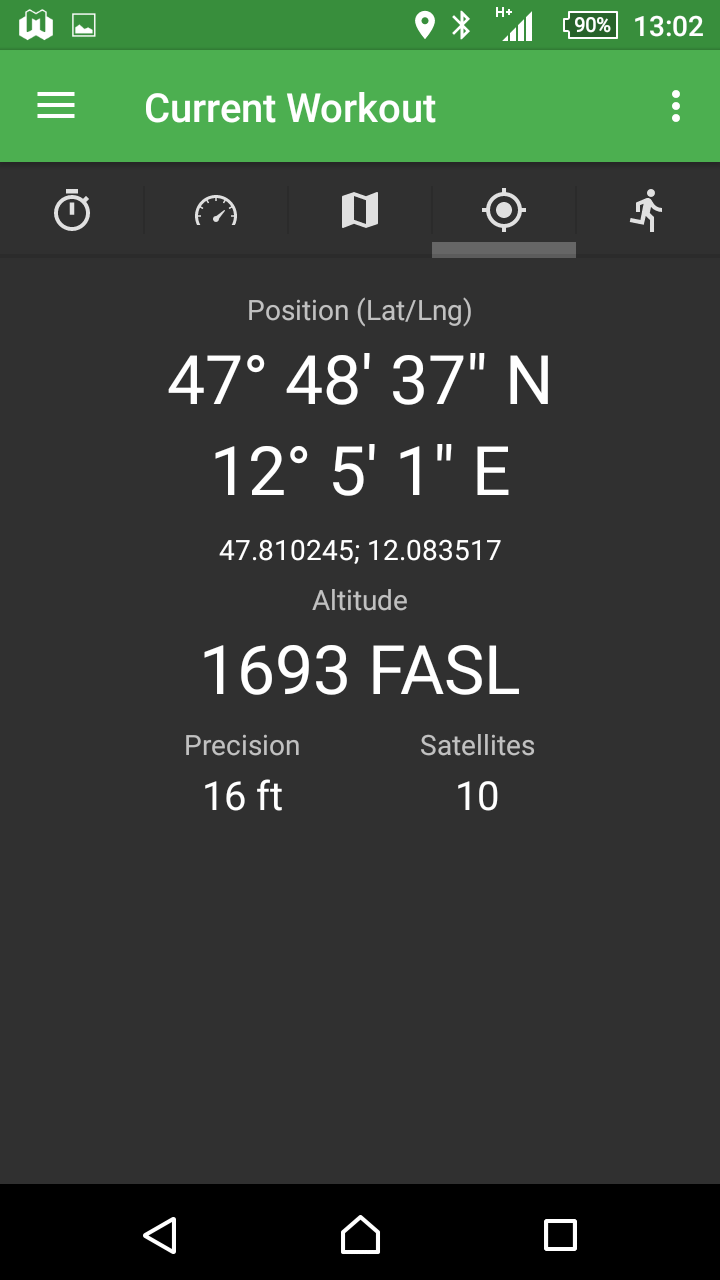Tap the system home button
Screen dimensions: 720x1280
360,1235
